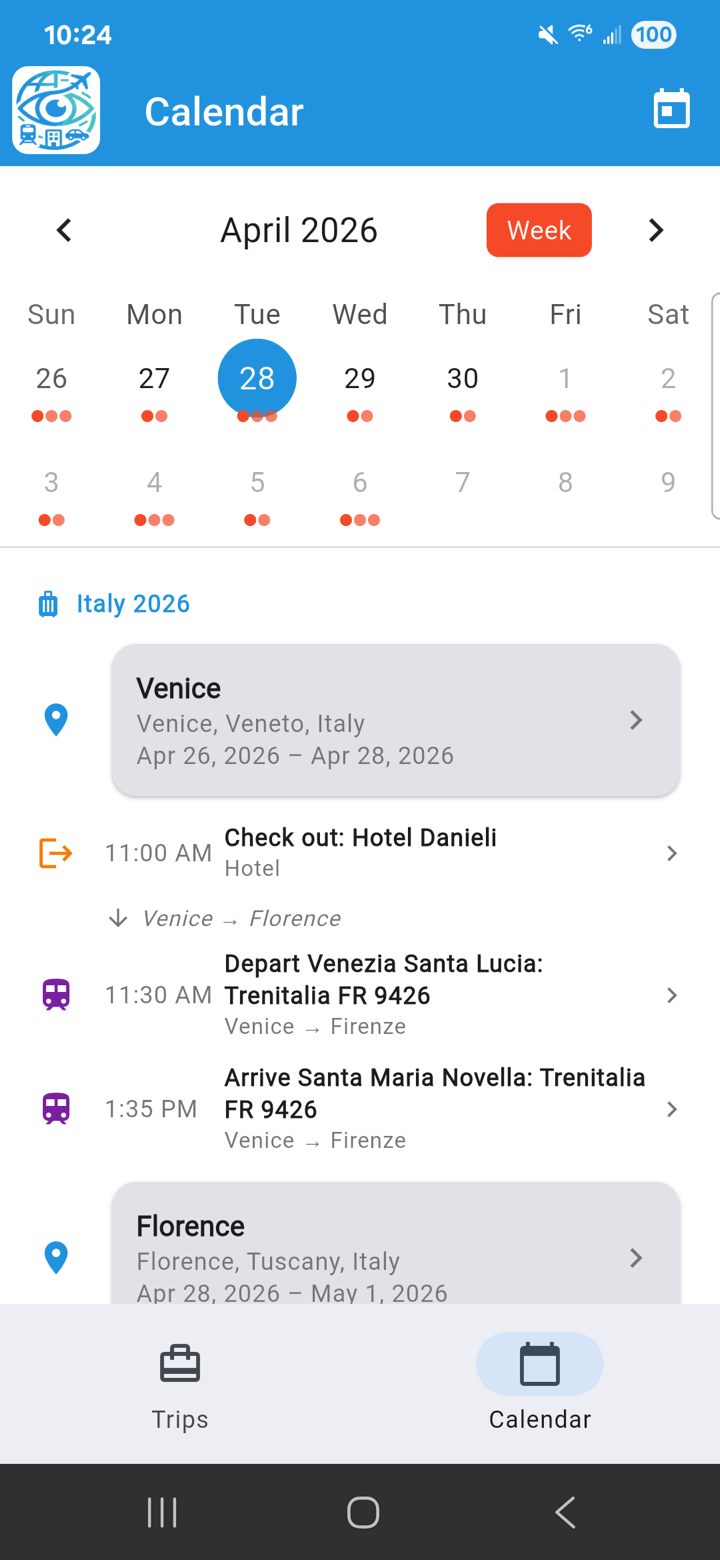Click the calendar icon in the top bar
This screenshot has height=1560, width=720.
pyautogui.click(x=671, y=109)
